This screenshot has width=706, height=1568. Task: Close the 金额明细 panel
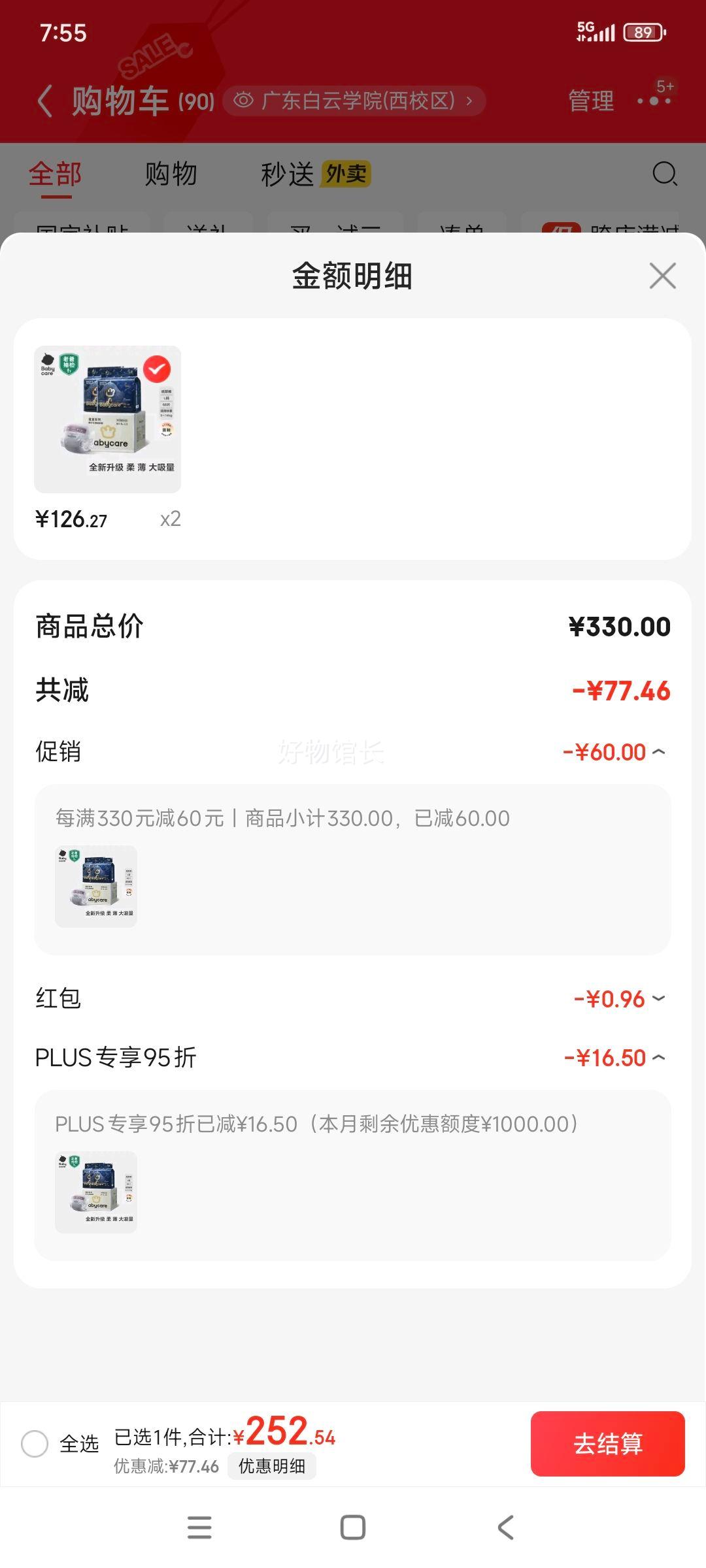tap(662, 276)
